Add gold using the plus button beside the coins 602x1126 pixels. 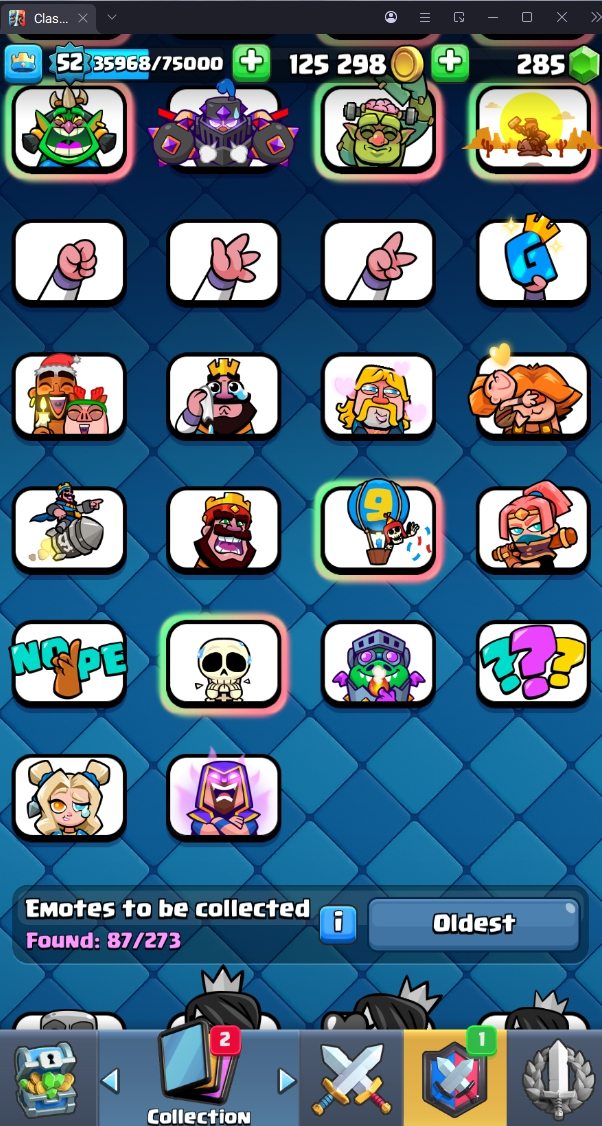coord(450,63)
